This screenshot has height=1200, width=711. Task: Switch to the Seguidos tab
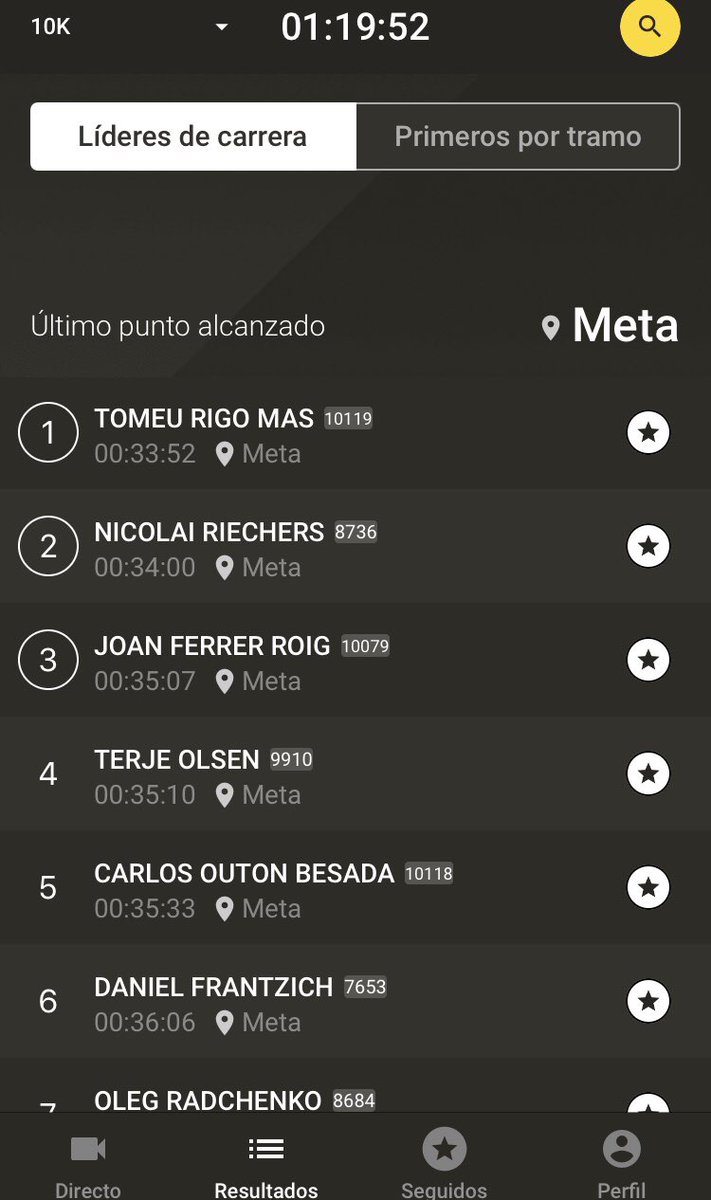(x=444, y=1163)
